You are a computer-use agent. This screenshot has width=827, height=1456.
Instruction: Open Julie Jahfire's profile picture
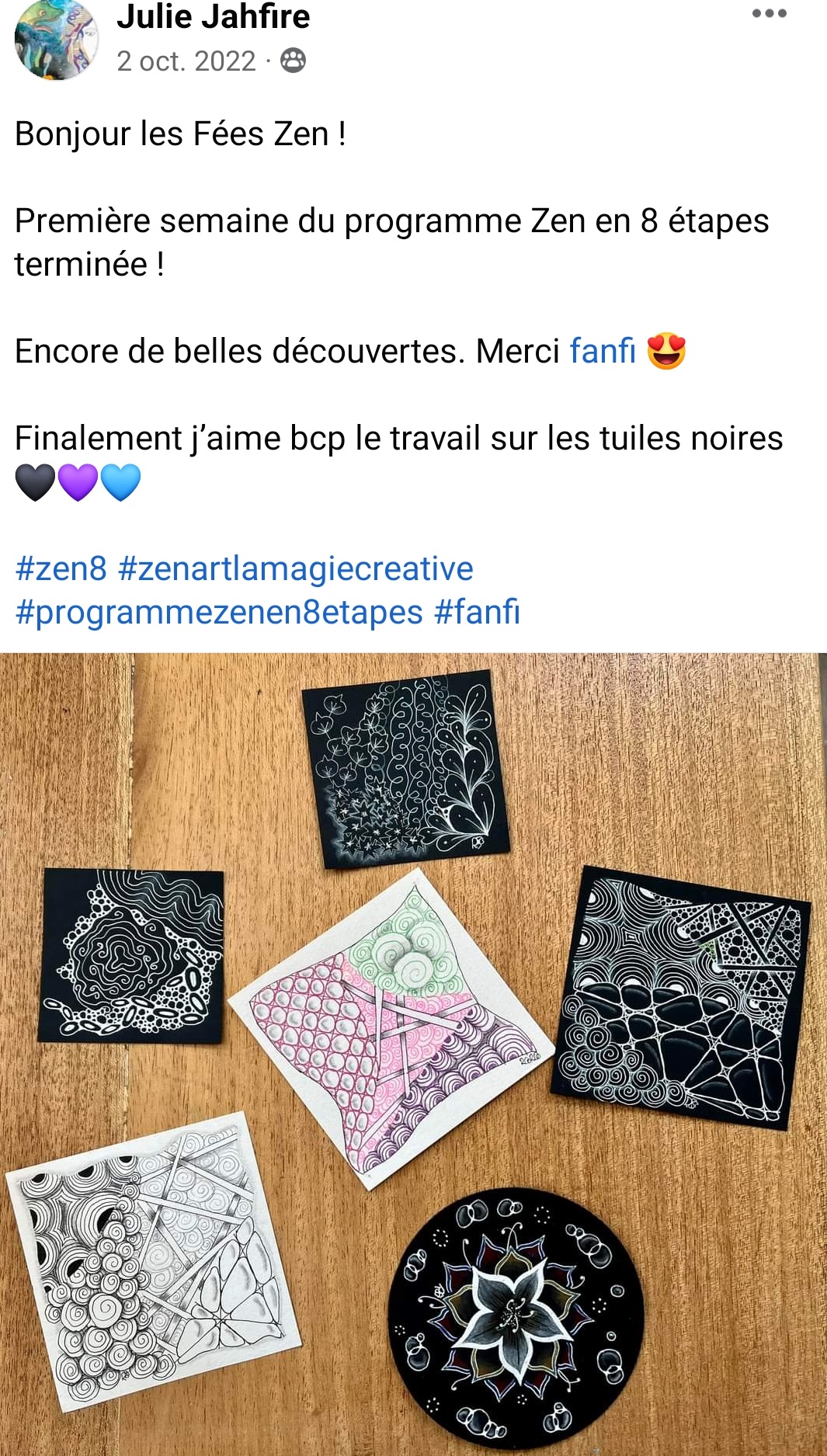pos(57,39)
